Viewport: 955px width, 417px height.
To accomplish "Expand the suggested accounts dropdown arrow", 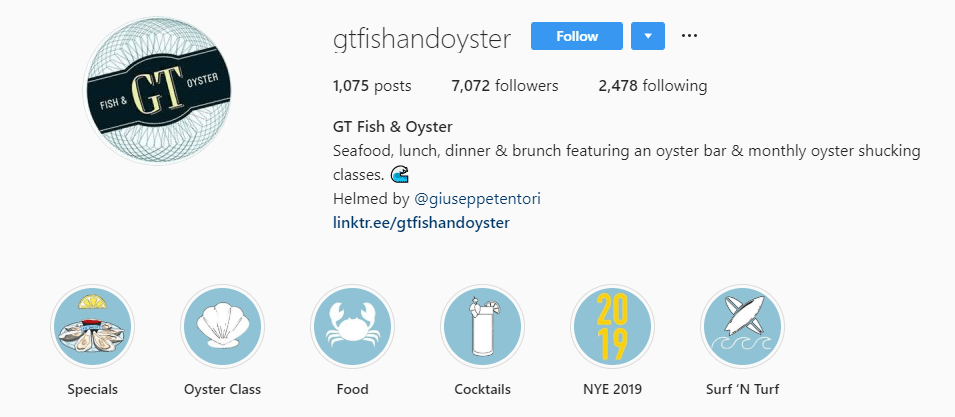I will (647, 37).
